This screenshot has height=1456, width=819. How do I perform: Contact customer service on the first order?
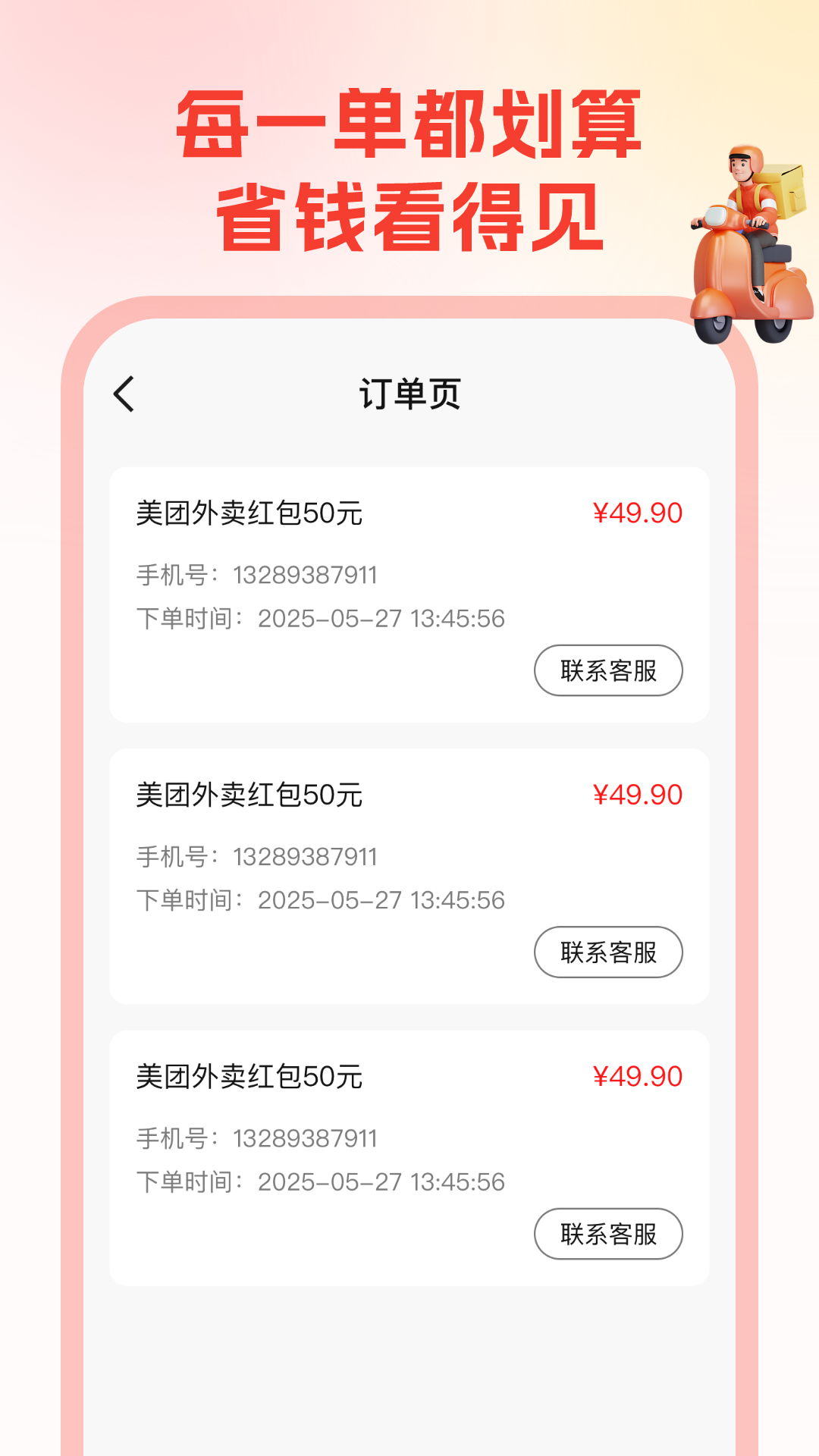pyautogui.click(x=608, y=670)
